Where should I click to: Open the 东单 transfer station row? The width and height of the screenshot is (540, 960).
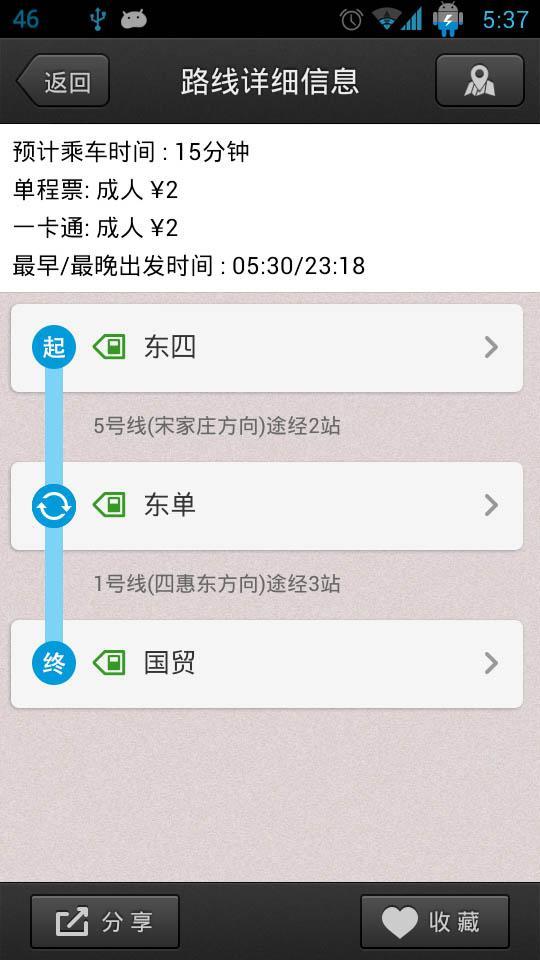pos(267,506)
